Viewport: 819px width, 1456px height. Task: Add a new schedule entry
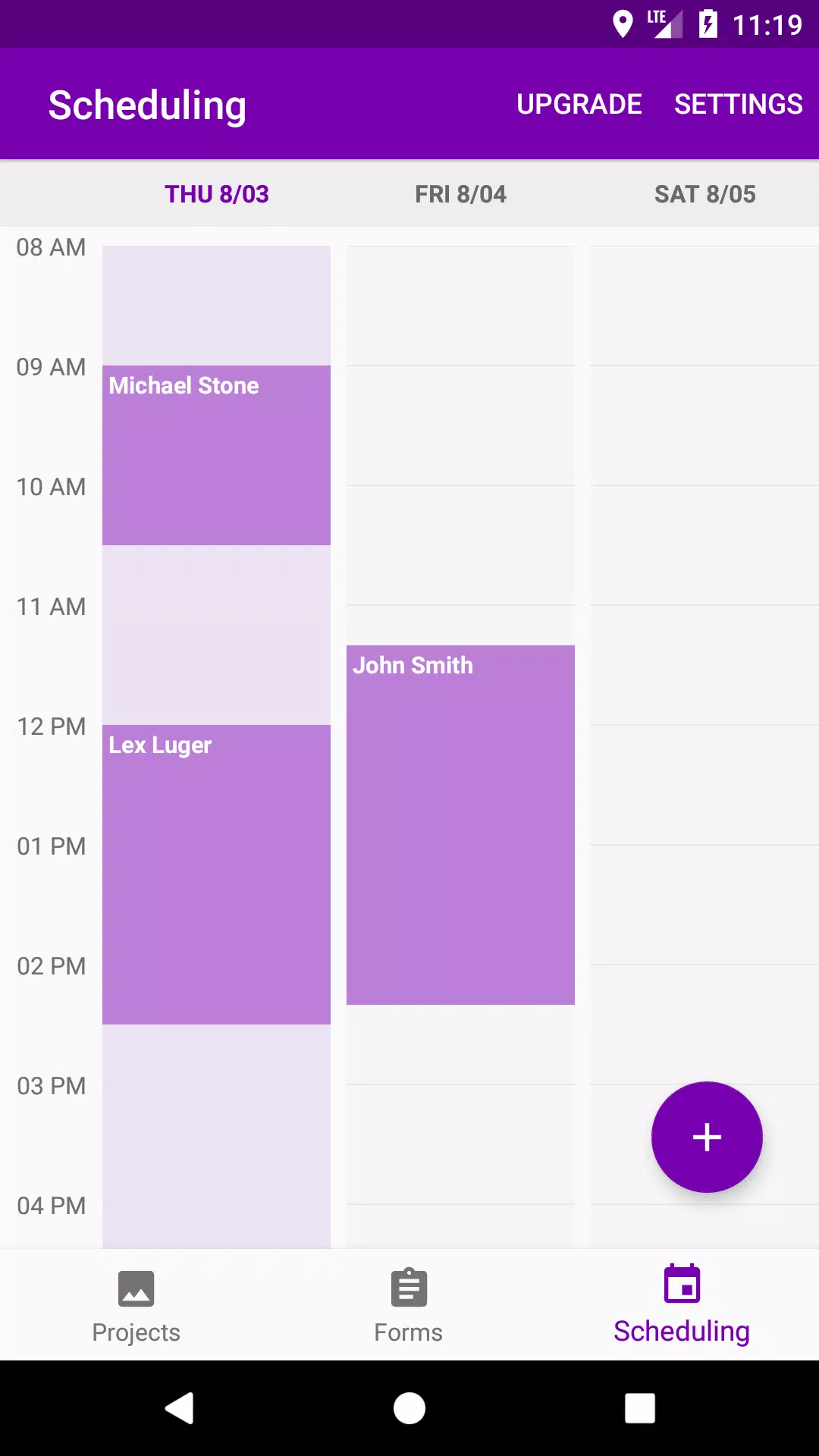tap(707, 1137)
